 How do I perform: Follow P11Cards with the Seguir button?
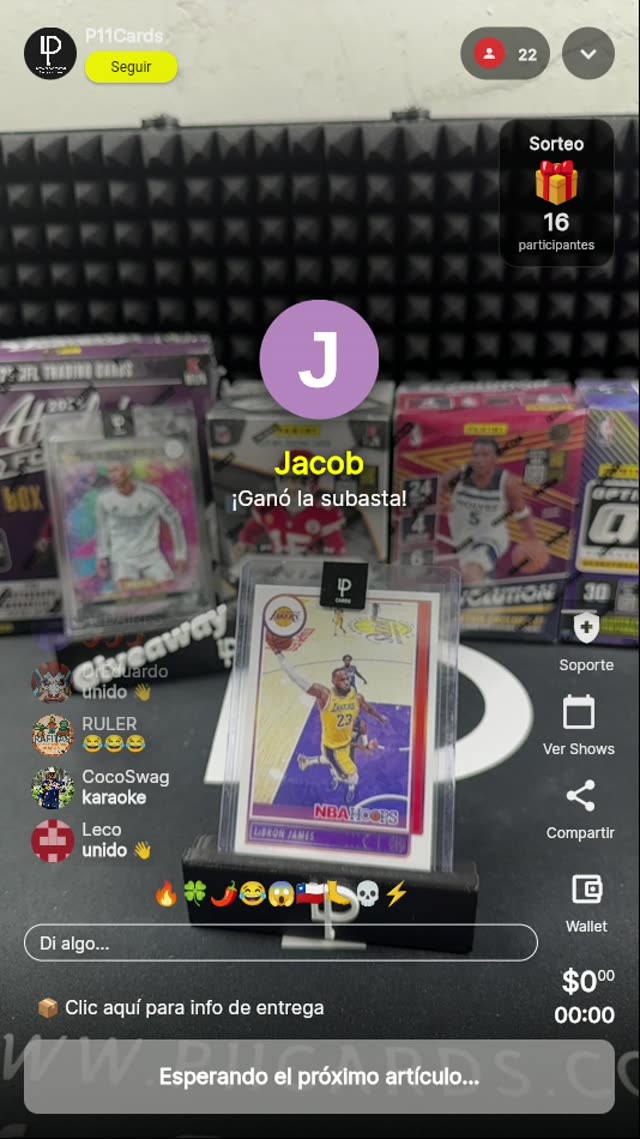point(131,67)
